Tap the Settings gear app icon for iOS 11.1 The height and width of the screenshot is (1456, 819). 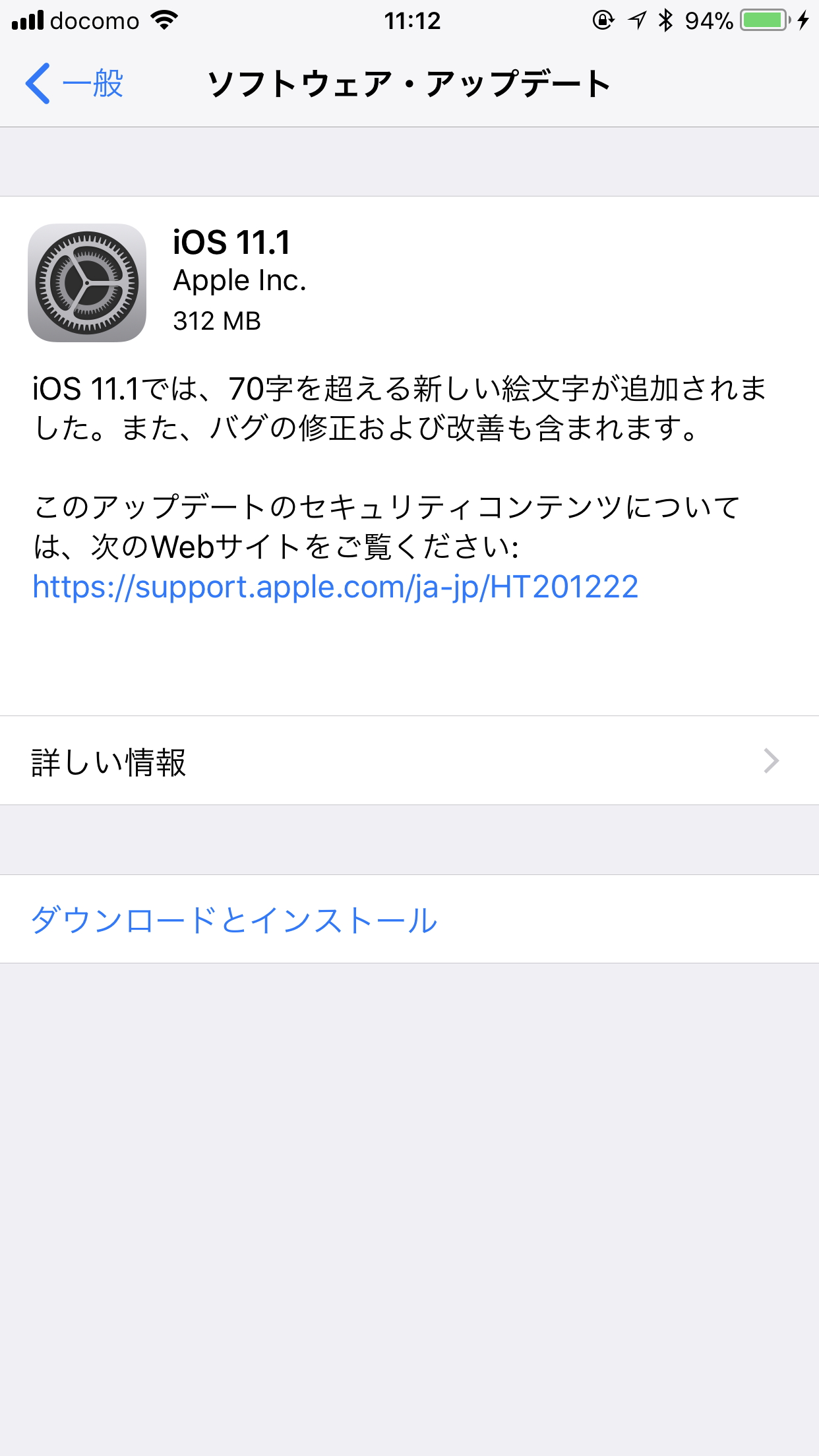(86, 284)
